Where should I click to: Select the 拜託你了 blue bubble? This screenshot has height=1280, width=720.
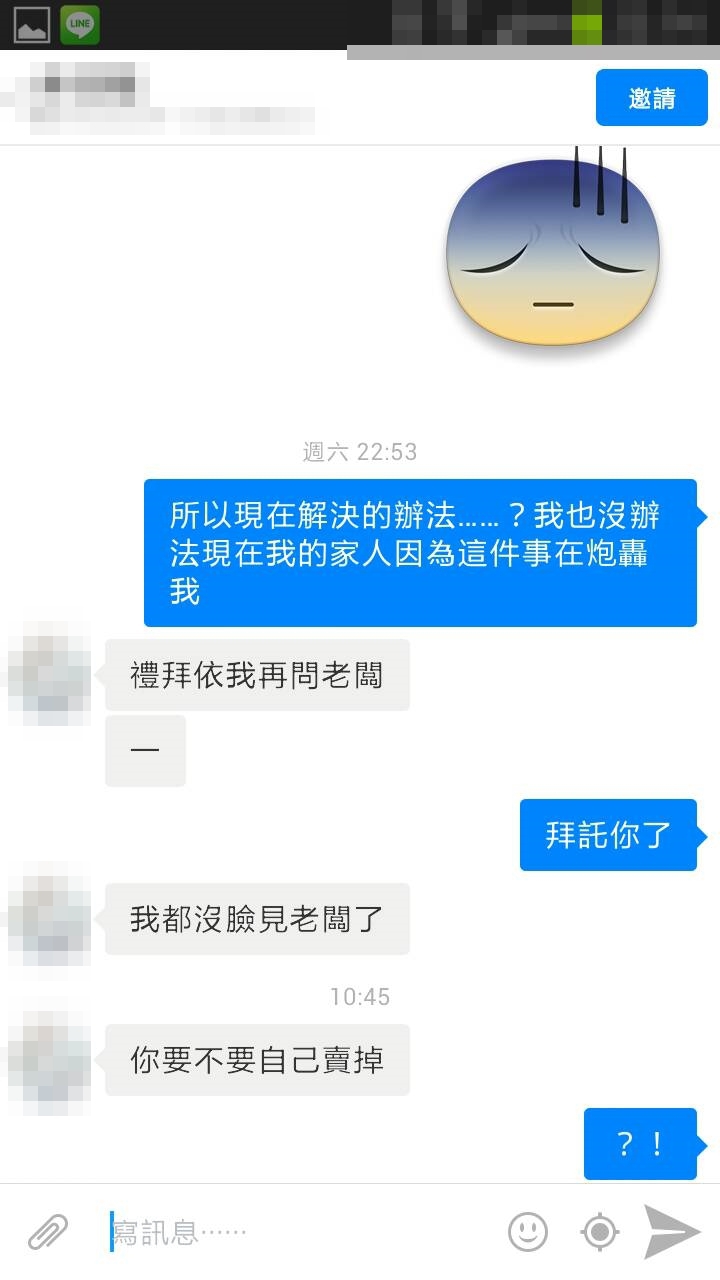click(608, 835)
